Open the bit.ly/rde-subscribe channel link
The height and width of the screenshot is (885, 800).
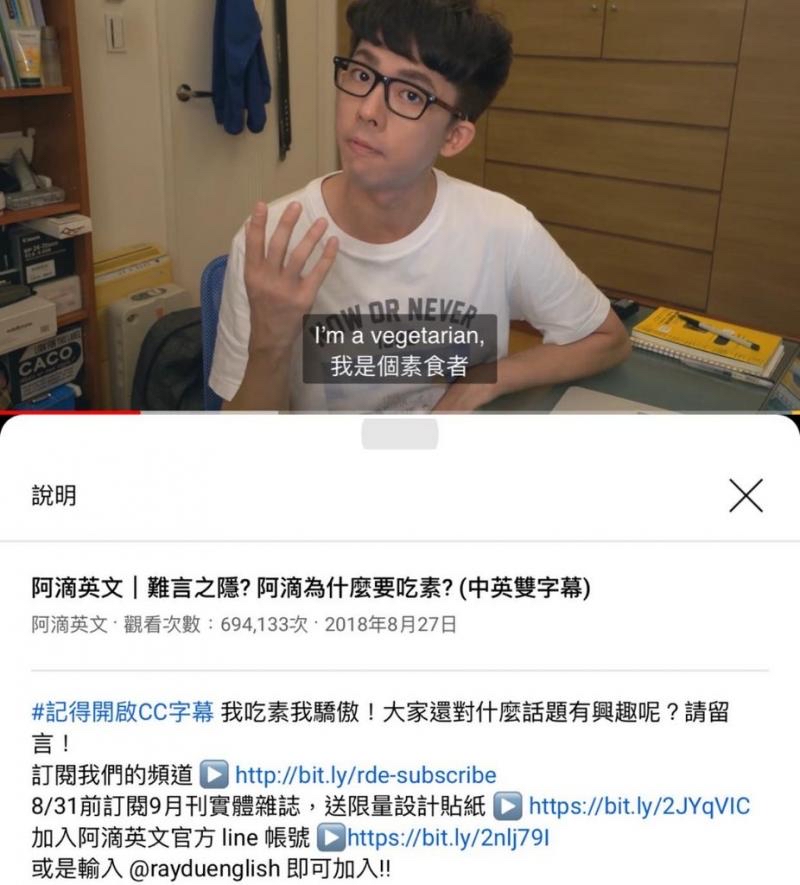(x=365, y=775)
